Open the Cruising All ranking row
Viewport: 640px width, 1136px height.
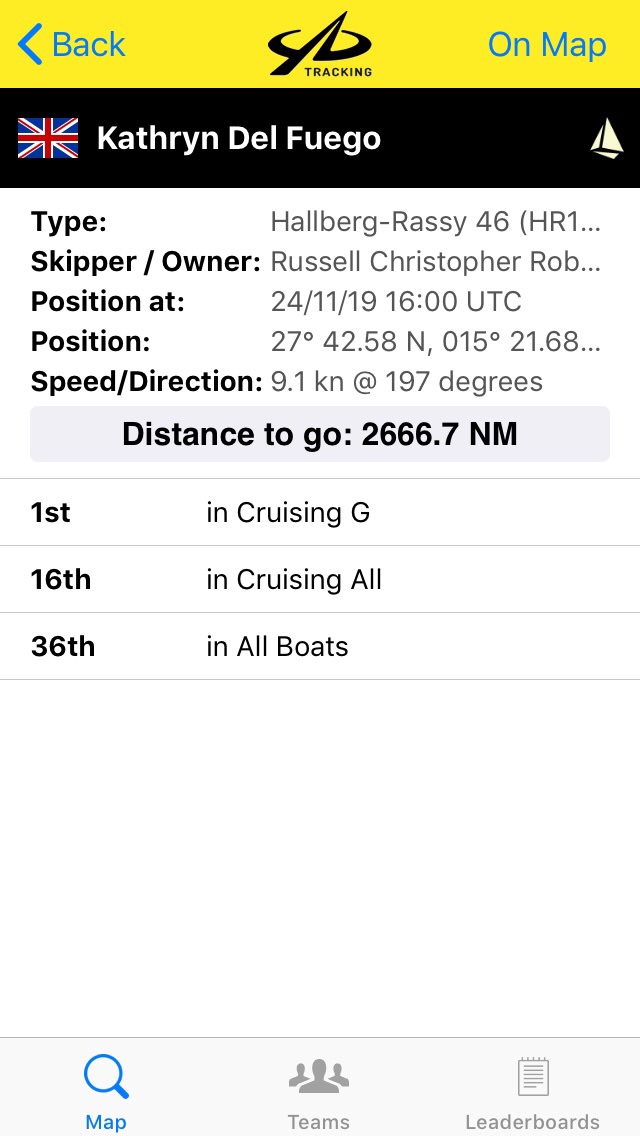(320, 579)
